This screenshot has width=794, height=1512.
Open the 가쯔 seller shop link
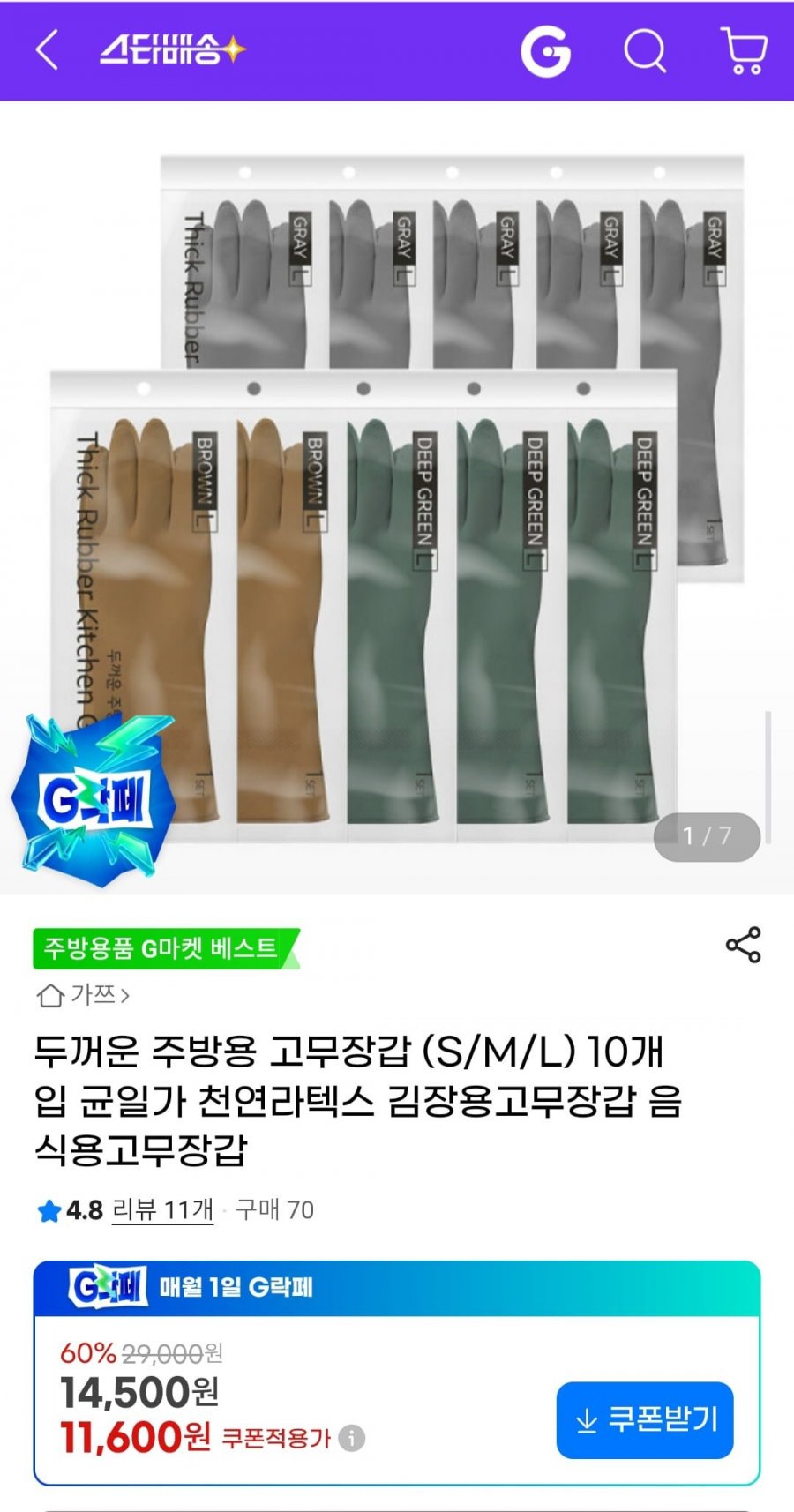(x=83, y=995)
